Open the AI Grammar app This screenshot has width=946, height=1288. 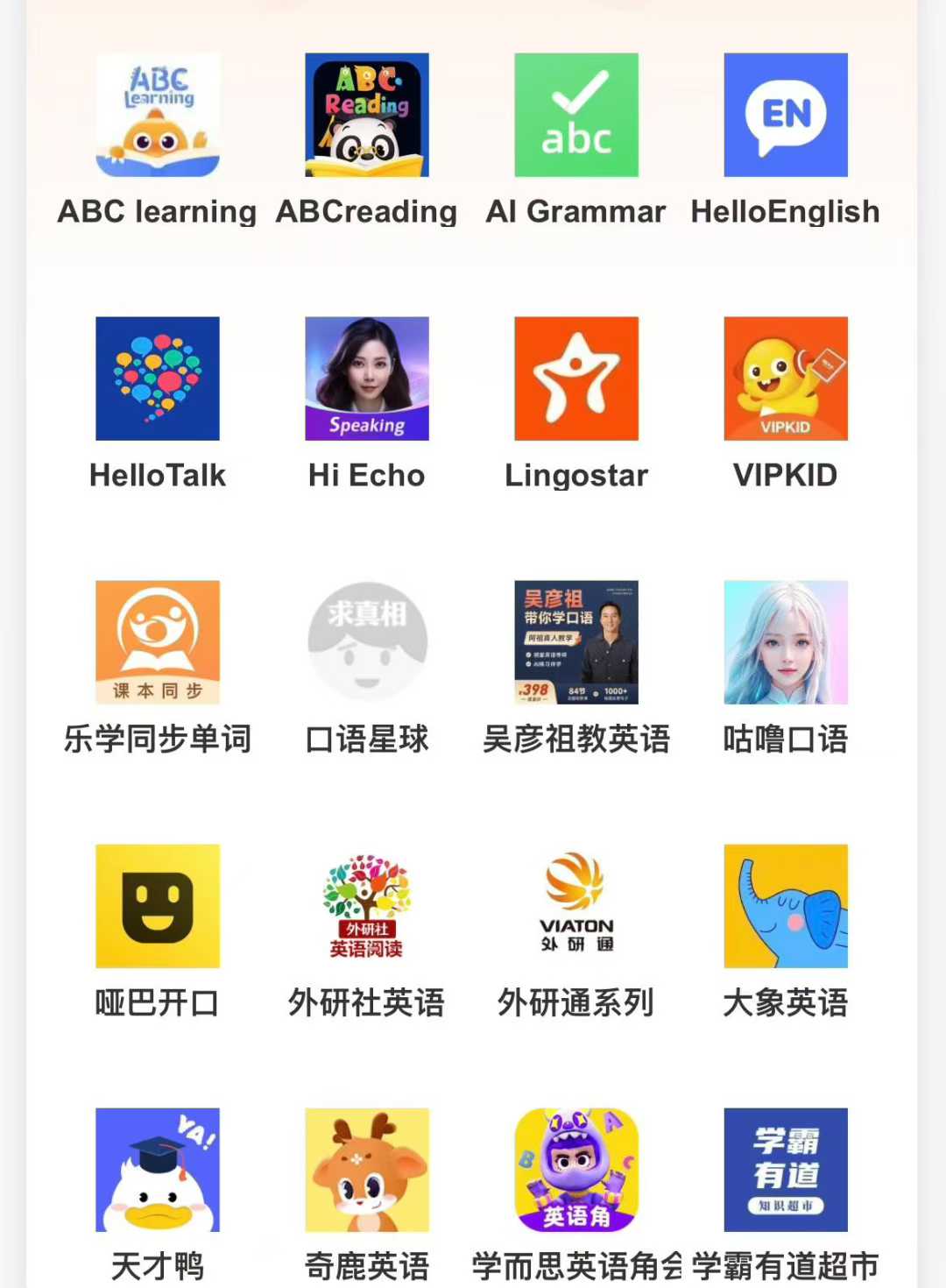(x=576, y=115)
